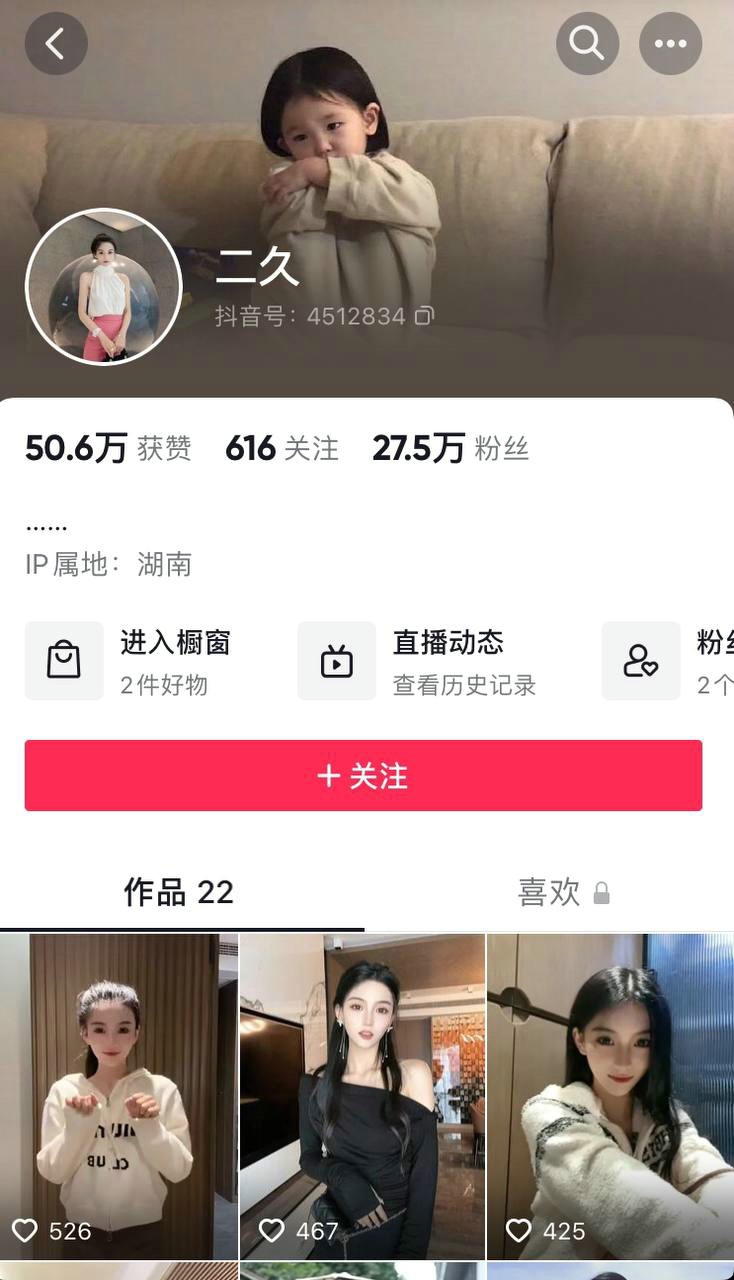Image resolution: width=734 pixels, height=1280 pixels.
Task: Follow this user with the 关注 button
Action: 363,775
